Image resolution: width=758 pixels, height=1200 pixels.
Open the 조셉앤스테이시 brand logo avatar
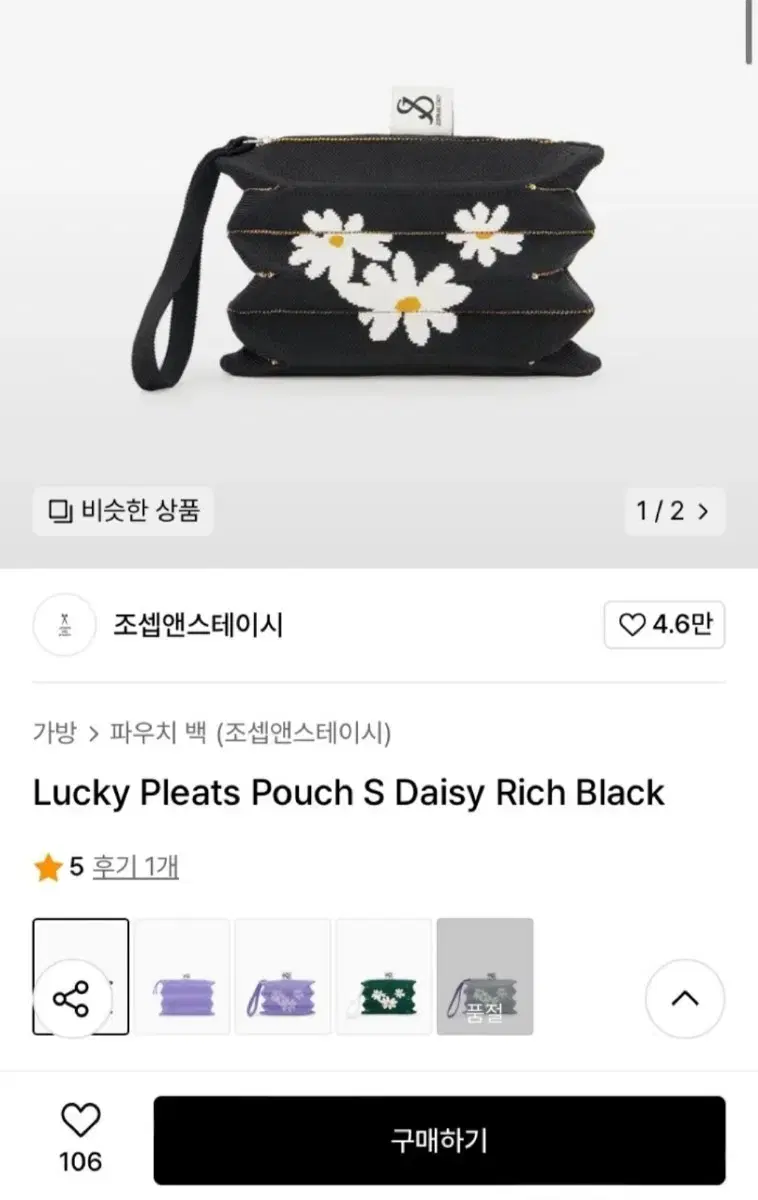[64, 625]
